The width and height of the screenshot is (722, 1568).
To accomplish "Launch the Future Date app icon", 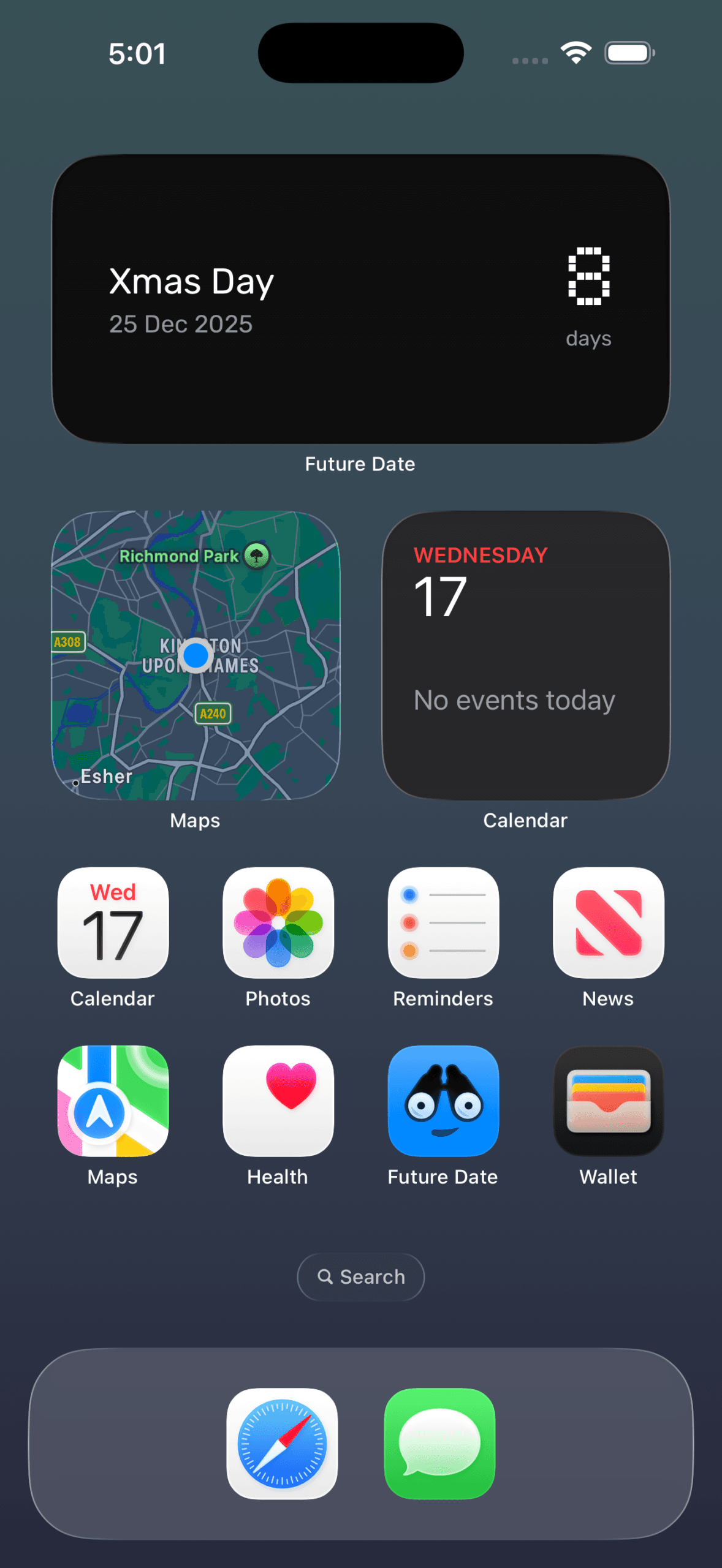I will [x=443, y=1101].
